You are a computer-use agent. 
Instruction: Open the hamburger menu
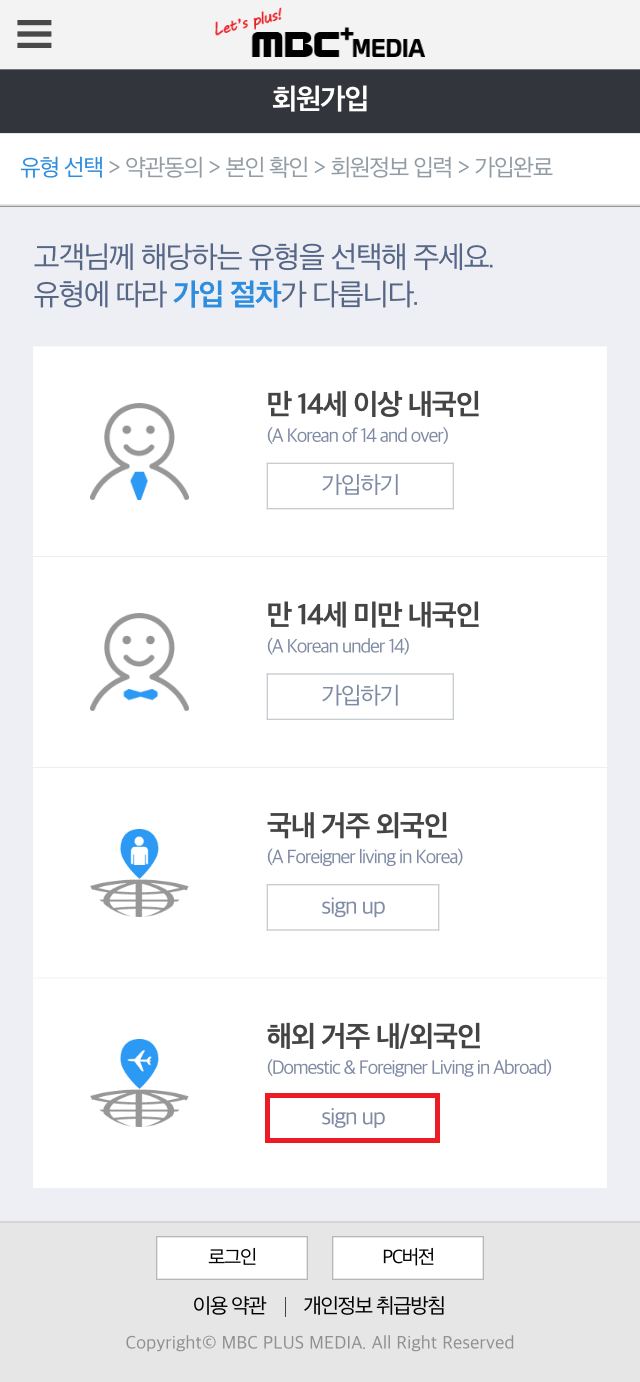click(x=34, y=34)
